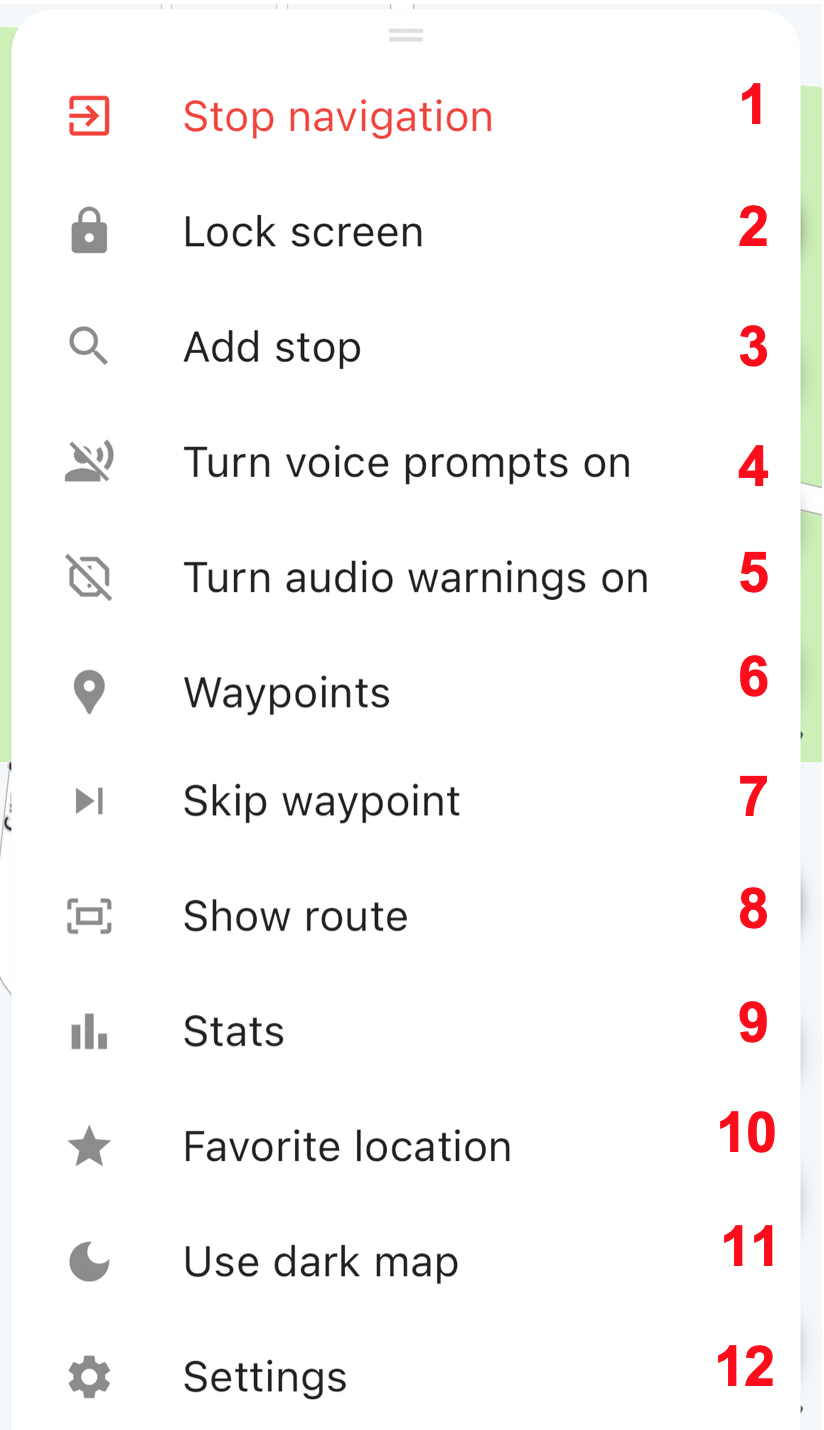Select Lock screen option
Image resolution: width=824 pixels, height=1430 pixels.
303,232
